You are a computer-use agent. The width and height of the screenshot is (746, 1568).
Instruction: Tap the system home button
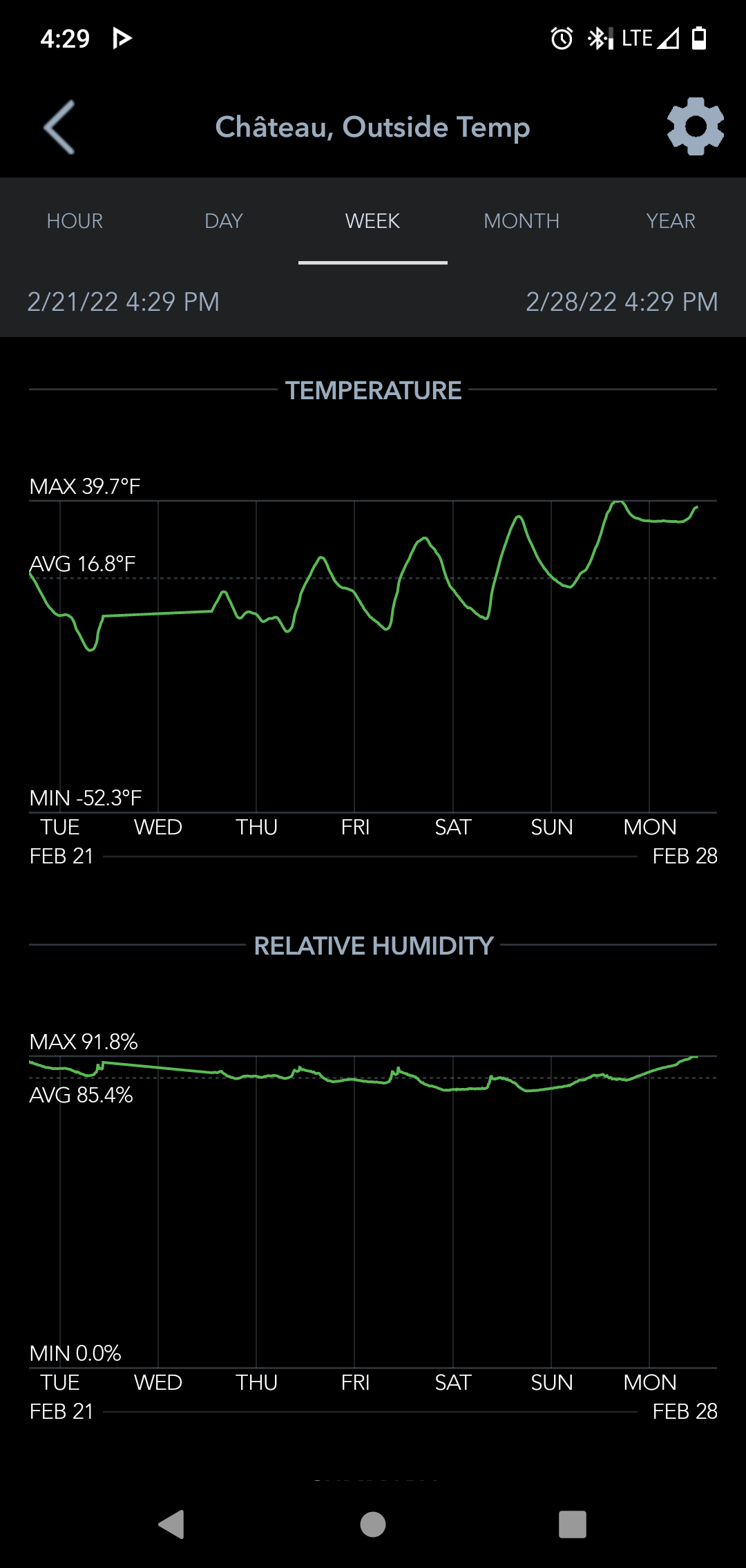pyautogui.click(x=373, y=1524)
